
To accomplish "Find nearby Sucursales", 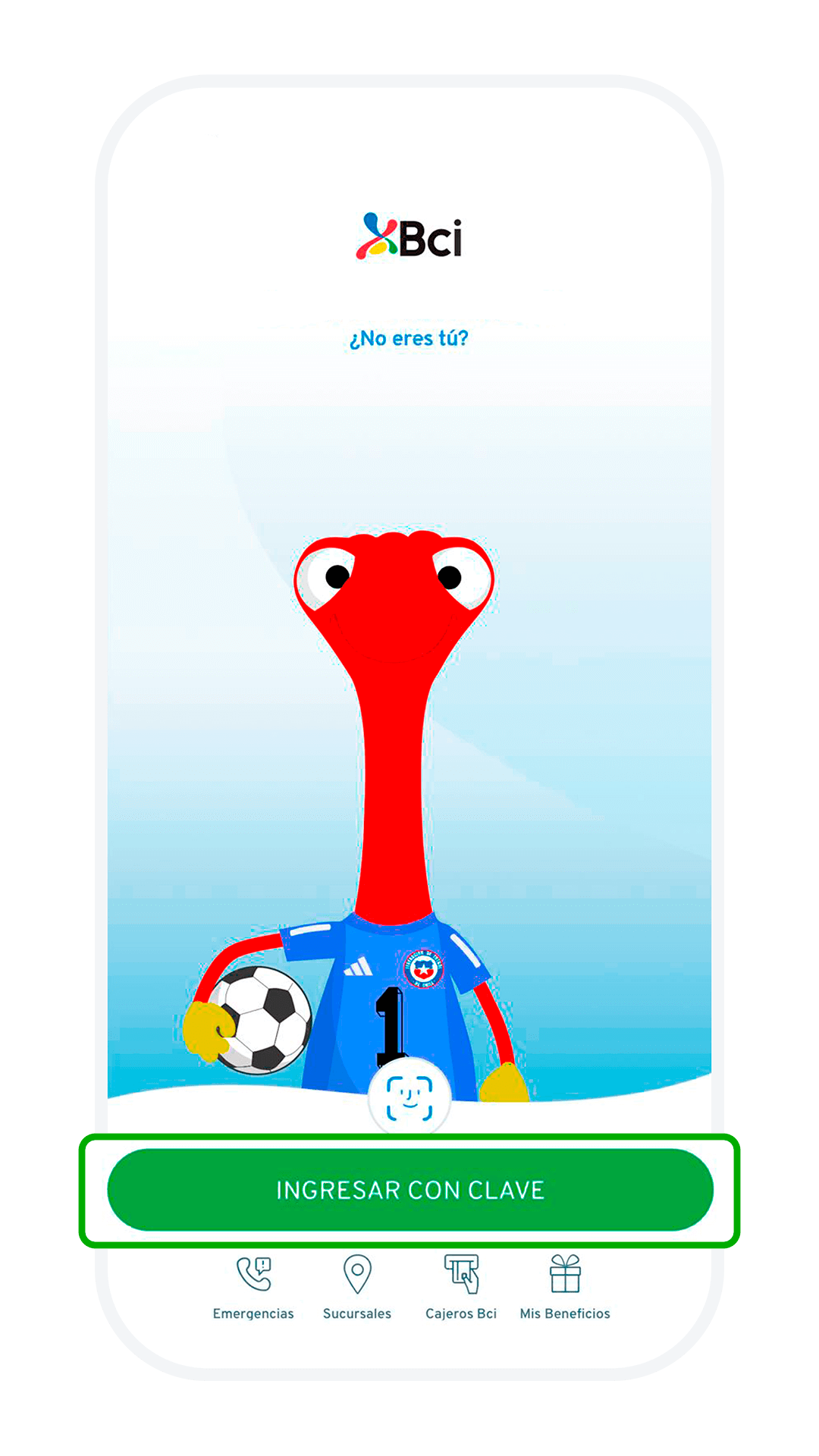I will tap(357, 1286).
